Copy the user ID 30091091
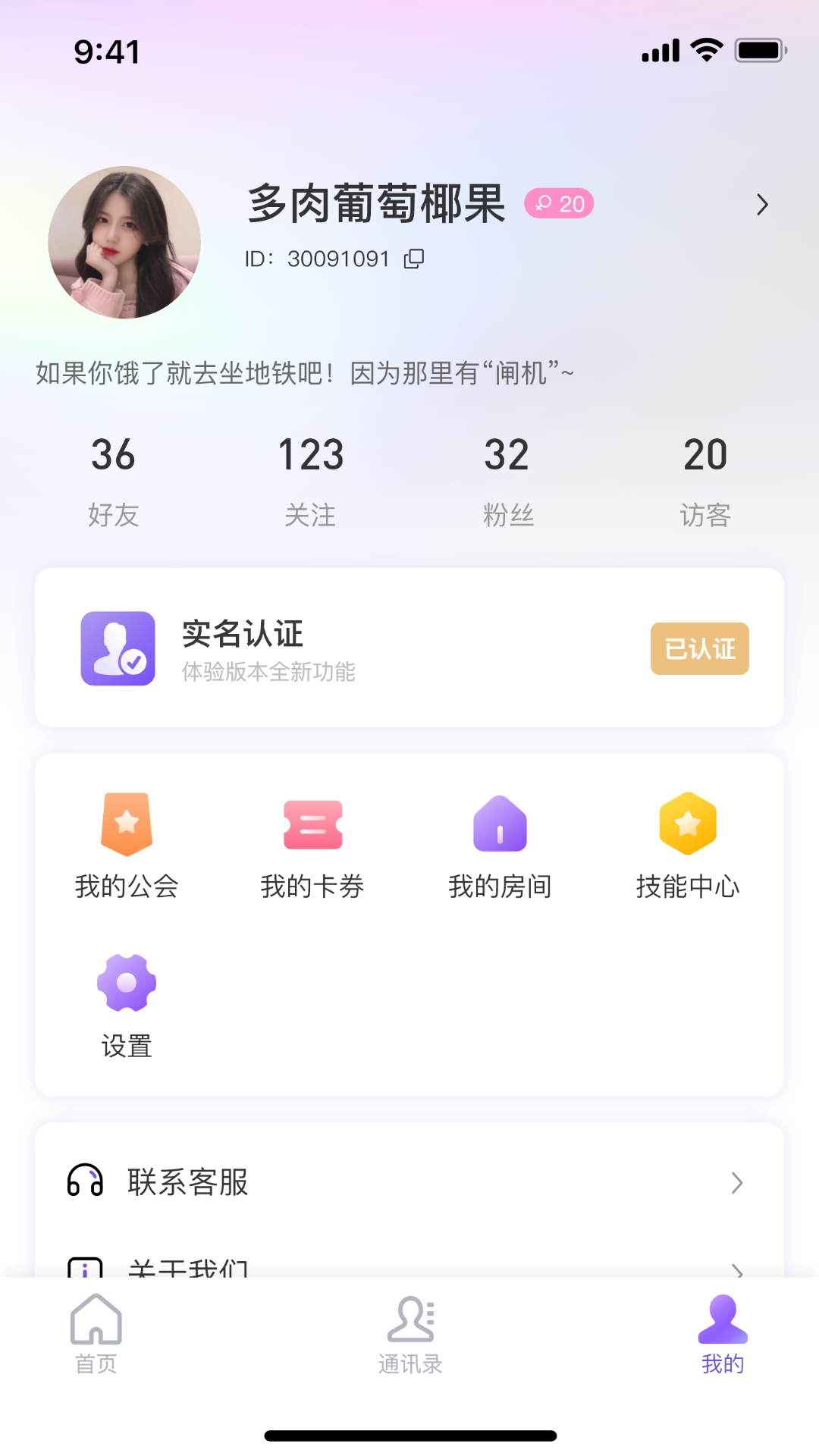Viewport: 819px width, 1456px height. (414, 259)
